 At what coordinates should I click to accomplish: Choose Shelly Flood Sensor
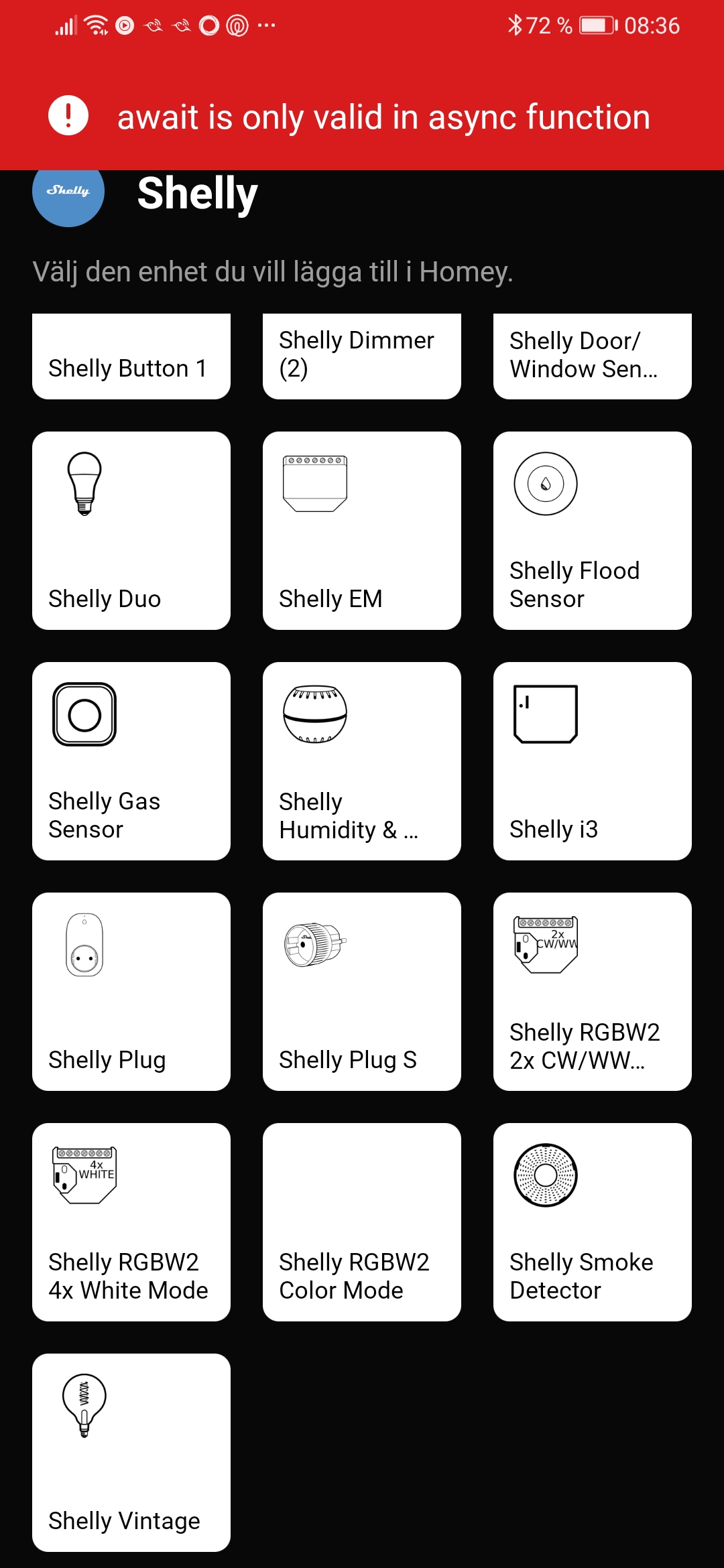click(593, 531)
